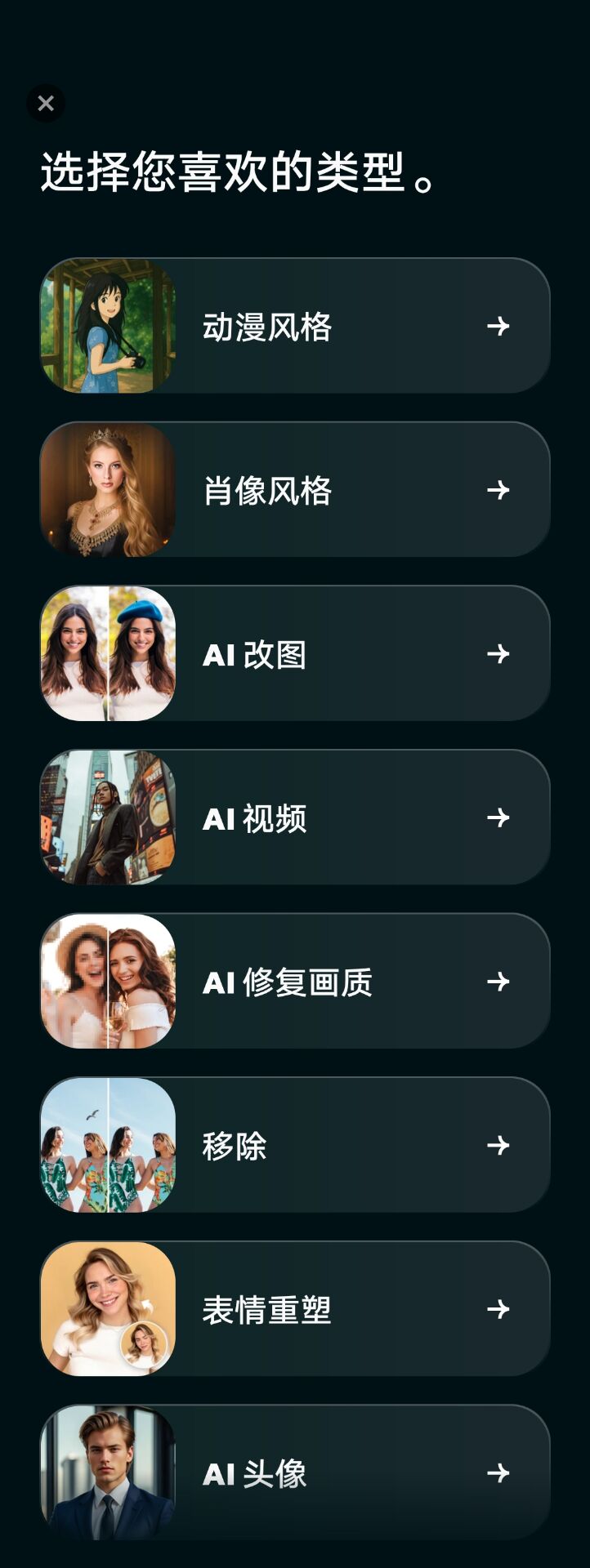
Task: Choose the AI 改图 feature
Action: click(x=295, y=653)
